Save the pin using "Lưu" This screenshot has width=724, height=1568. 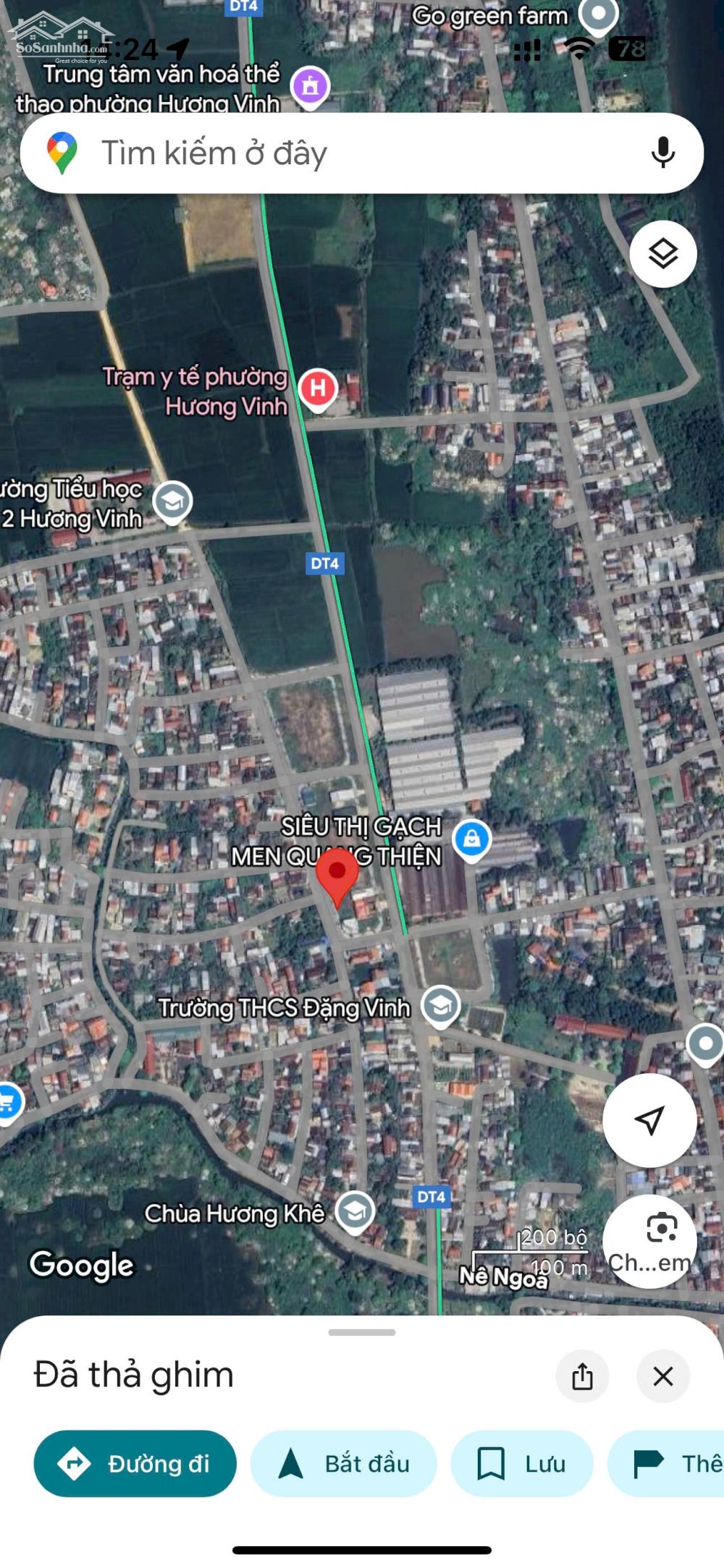click(x=521, y=1464)
